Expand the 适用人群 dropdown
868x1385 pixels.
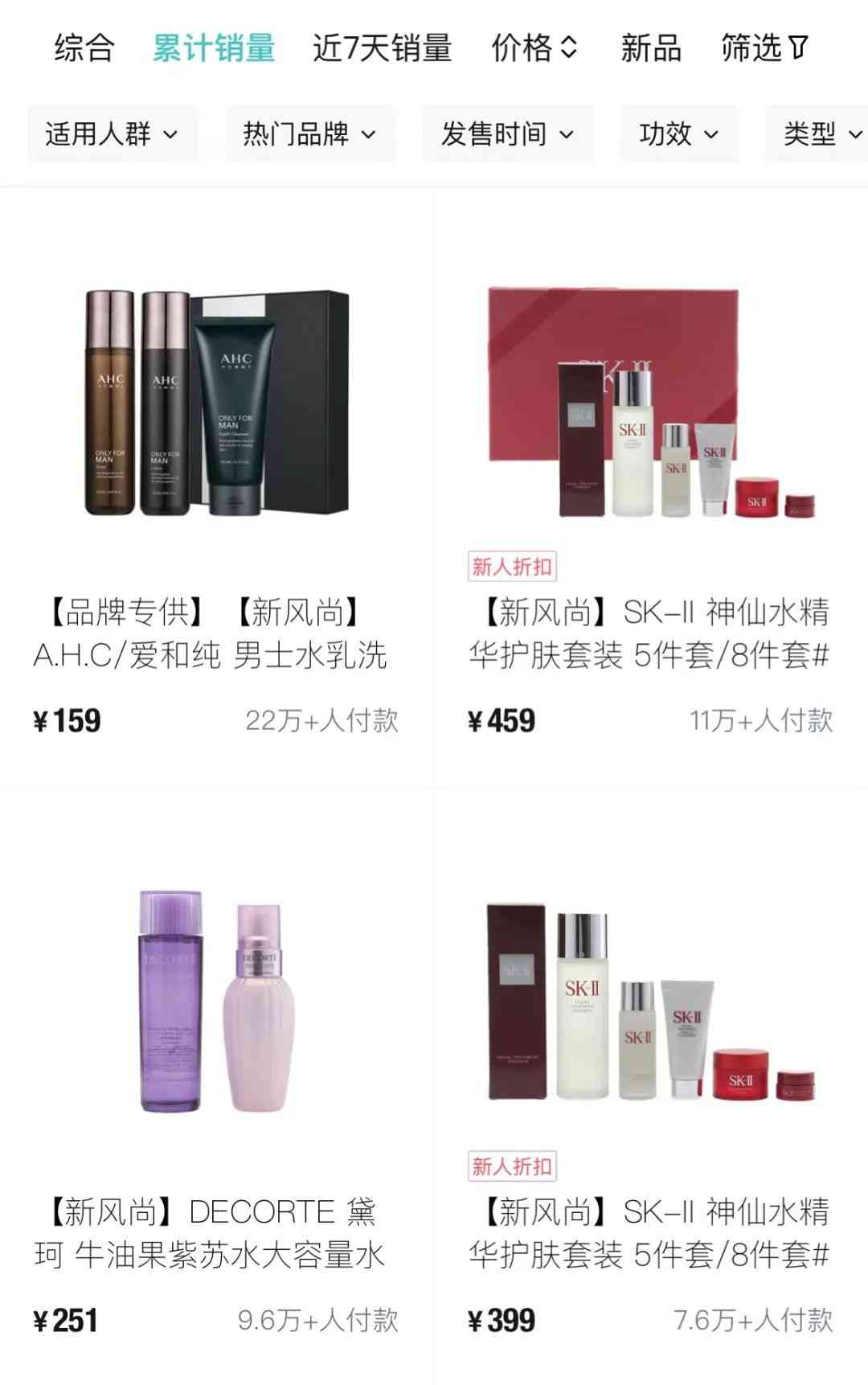tap(112, 134)
